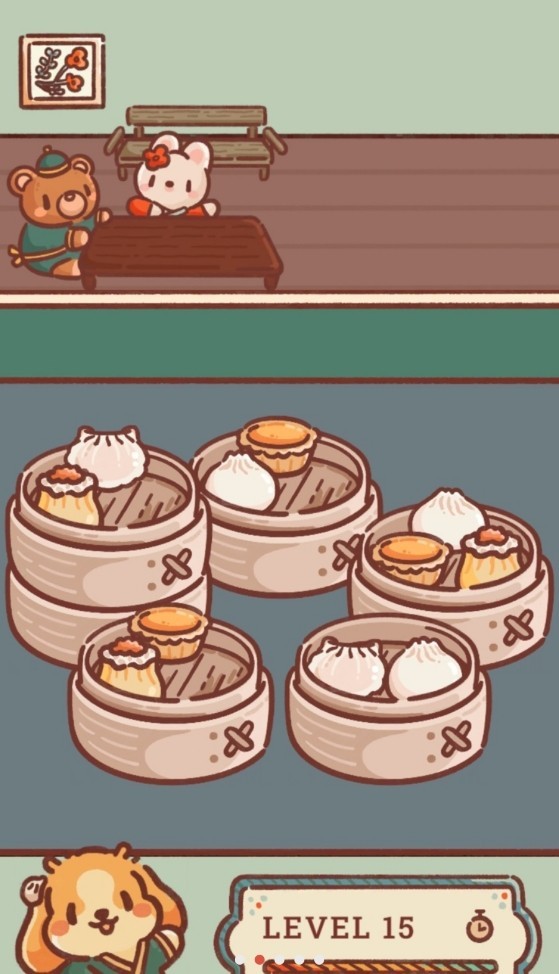
Task: Select the bao bun paired with only an egg tart
Action: tap(240, 482)
